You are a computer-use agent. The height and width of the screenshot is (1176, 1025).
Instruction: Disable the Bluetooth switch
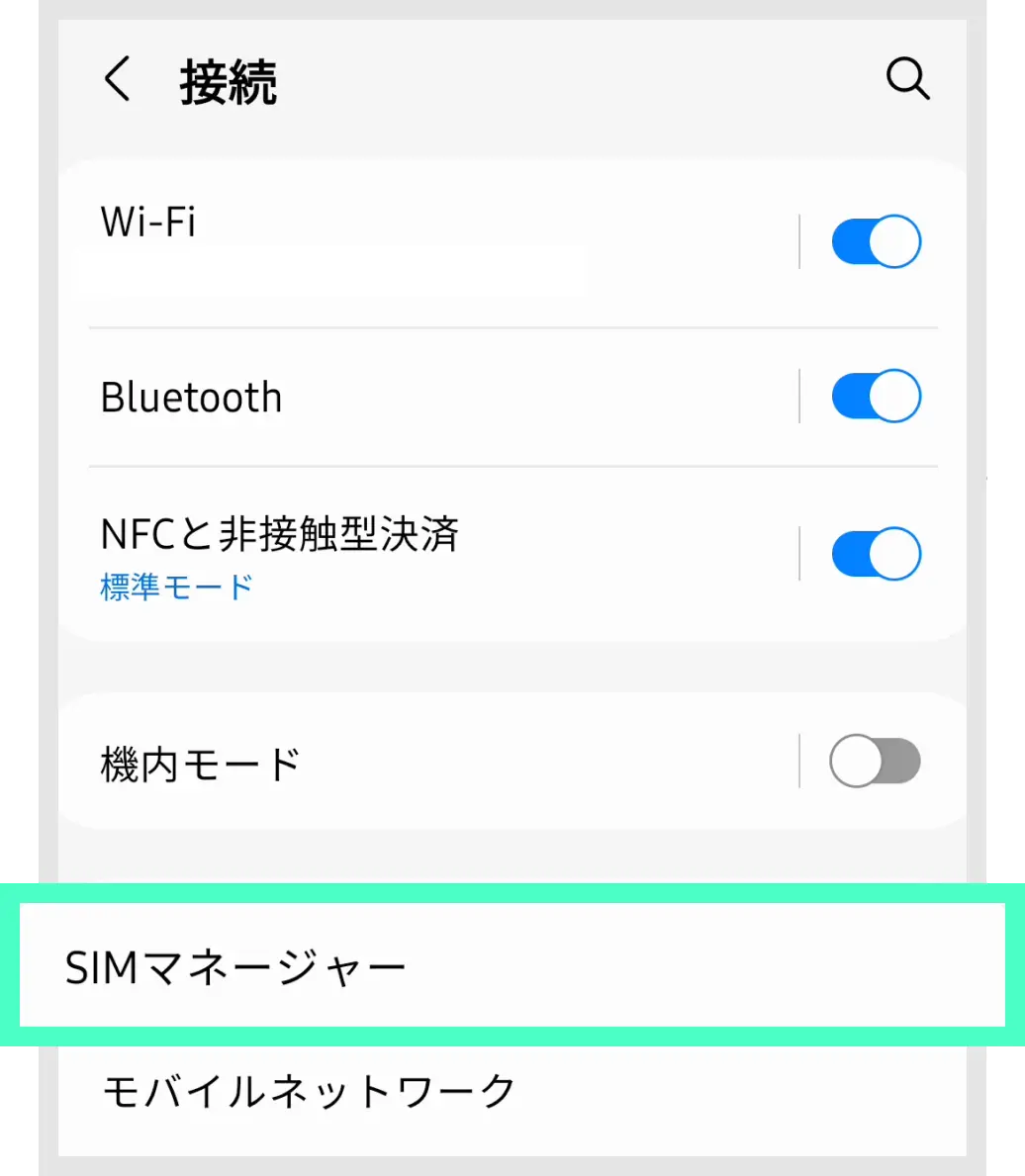coord(876,398)
